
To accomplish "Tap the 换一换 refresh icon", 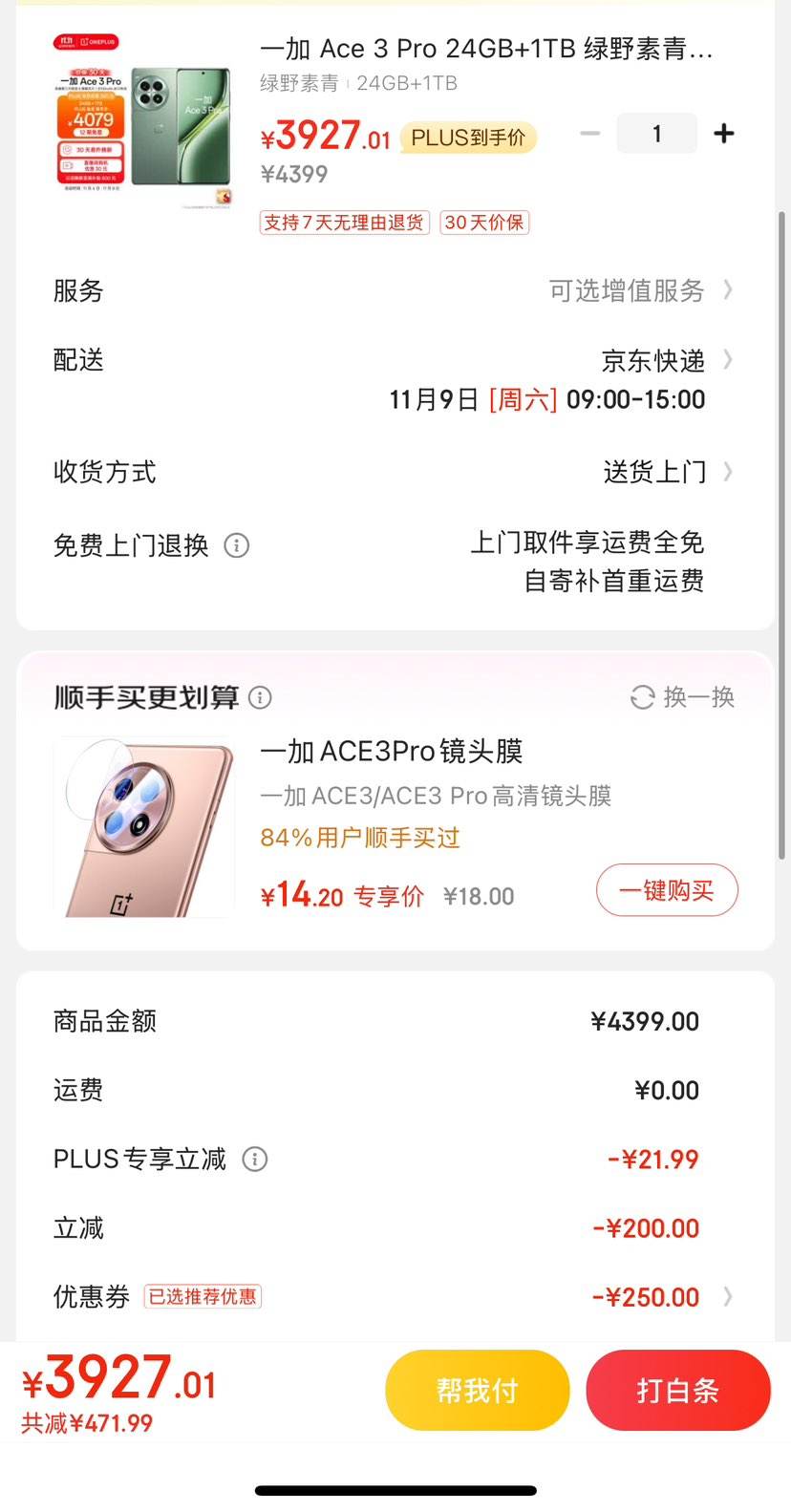I will click(642, 697).
